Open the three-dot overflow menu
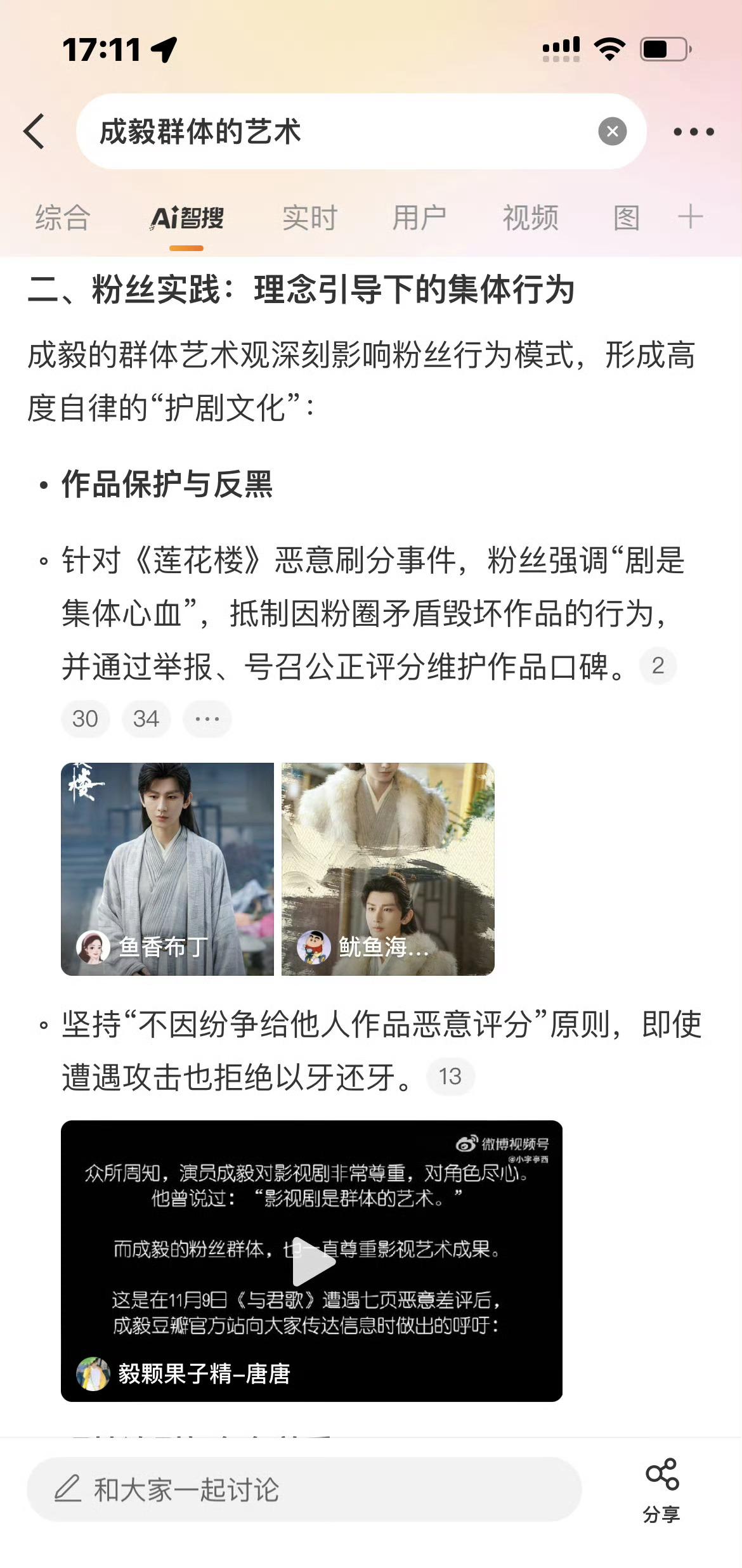This screenshot has width=742, height=1568. click(x=693, y=132)
